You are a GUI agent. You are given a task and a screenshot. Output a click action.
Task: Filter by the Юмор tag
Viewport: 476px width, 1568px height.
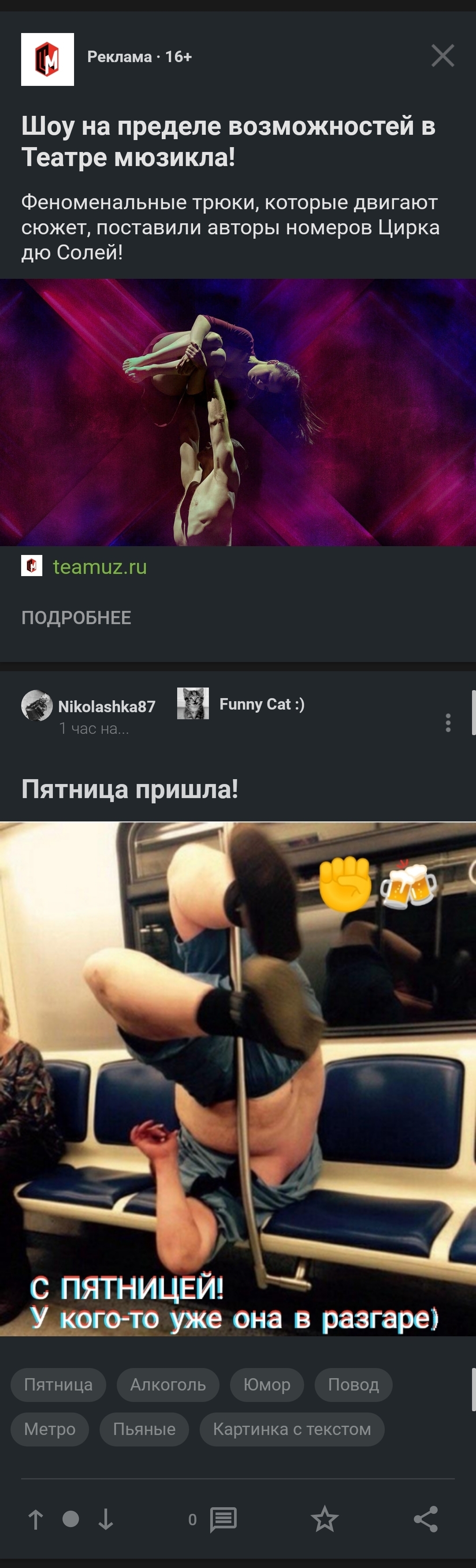[266, 1385]
